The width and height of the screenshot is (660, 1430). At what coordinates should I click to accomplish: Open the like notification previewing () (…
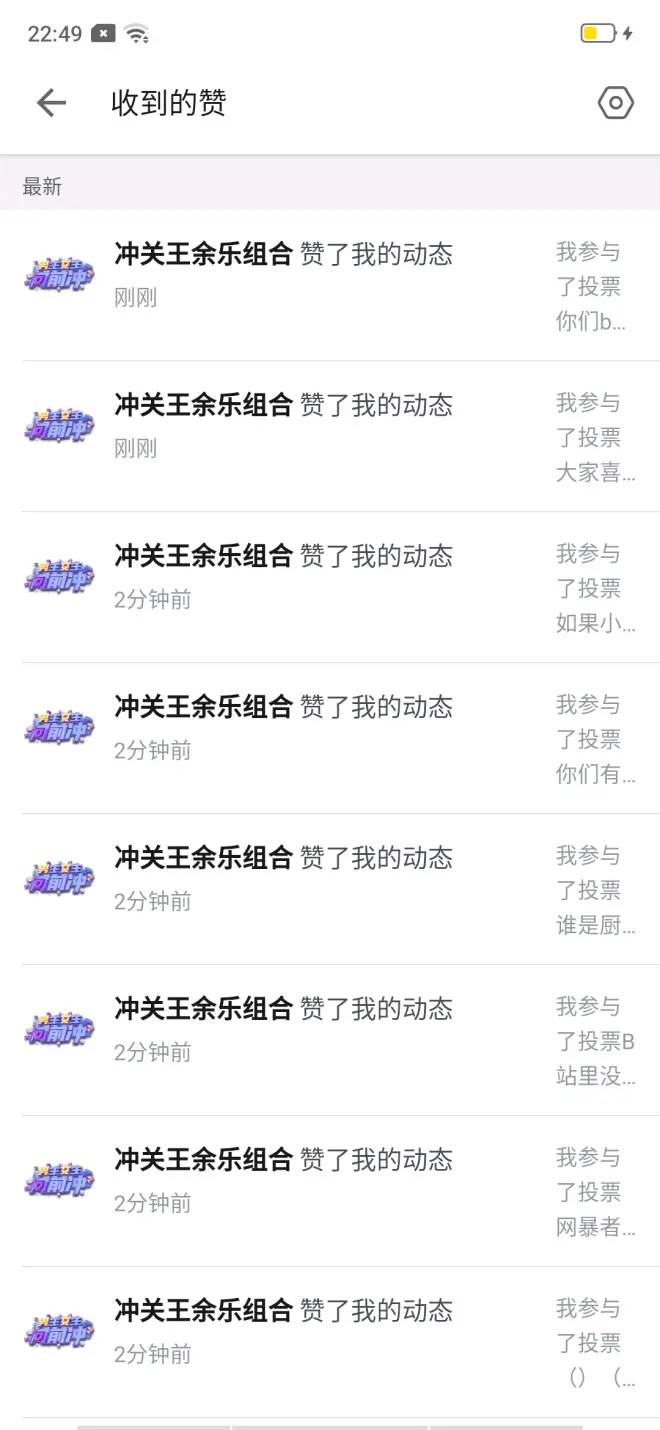(330, 1342)
